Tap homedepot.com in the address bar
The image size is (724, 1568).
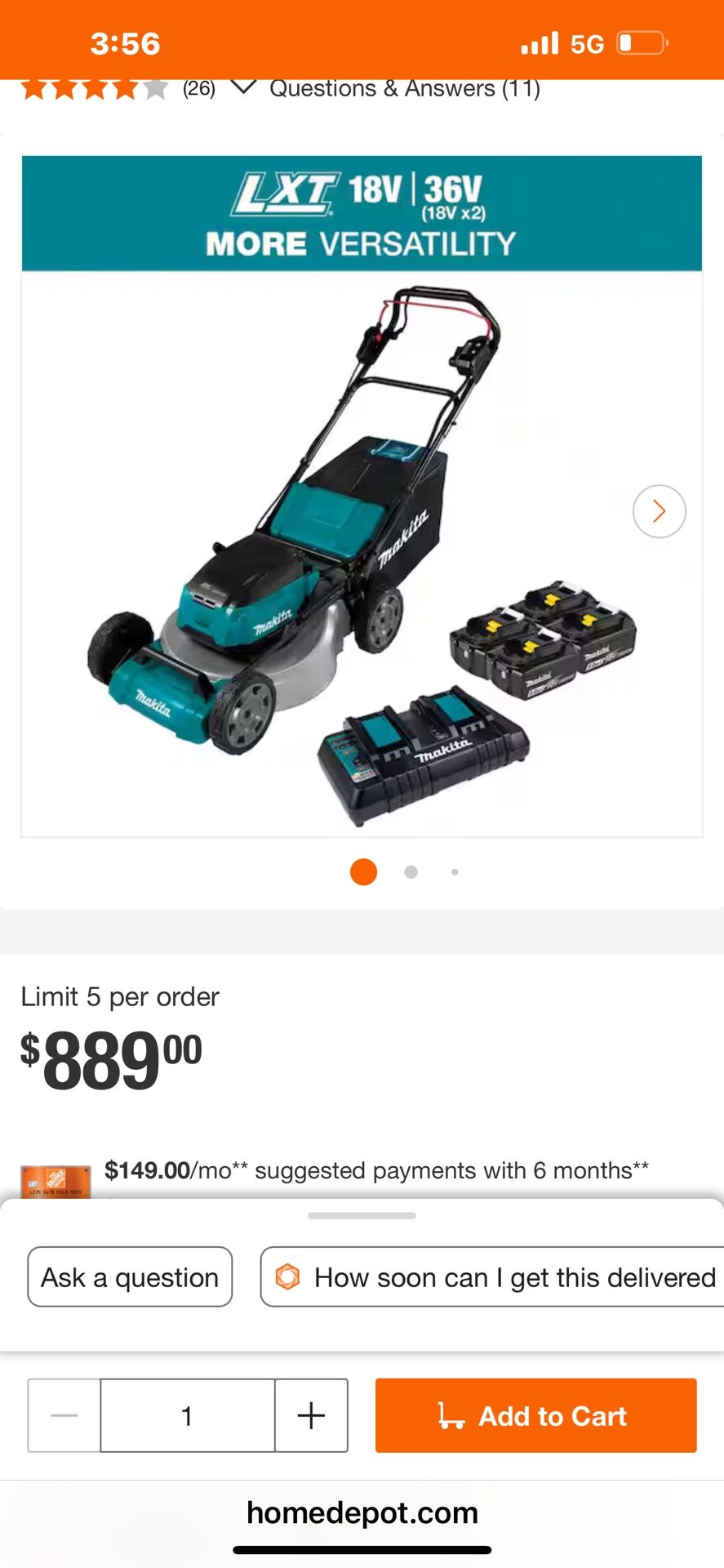(x=362, y=1512)
